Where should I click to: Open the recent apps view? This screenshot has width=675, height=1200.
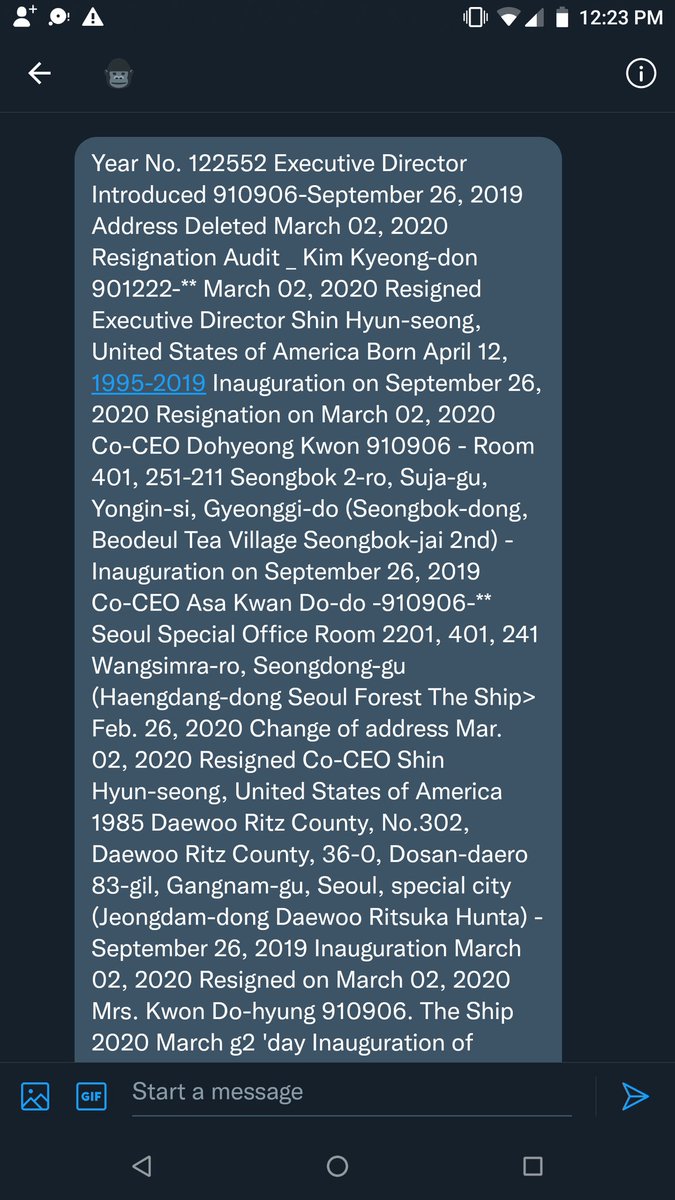(533, 1166)
